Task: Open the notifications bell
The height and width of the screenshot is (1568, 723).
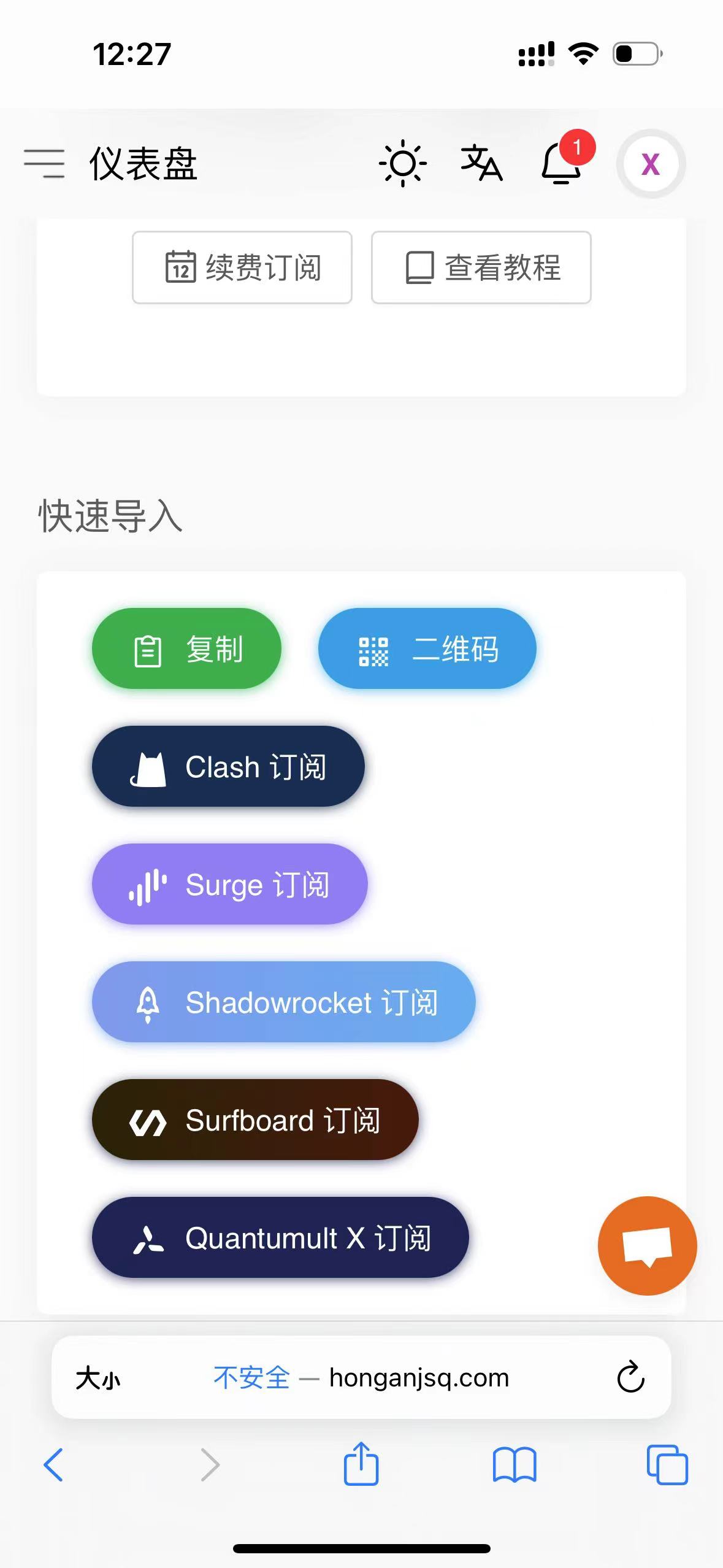Action: [x=561, y=163]
